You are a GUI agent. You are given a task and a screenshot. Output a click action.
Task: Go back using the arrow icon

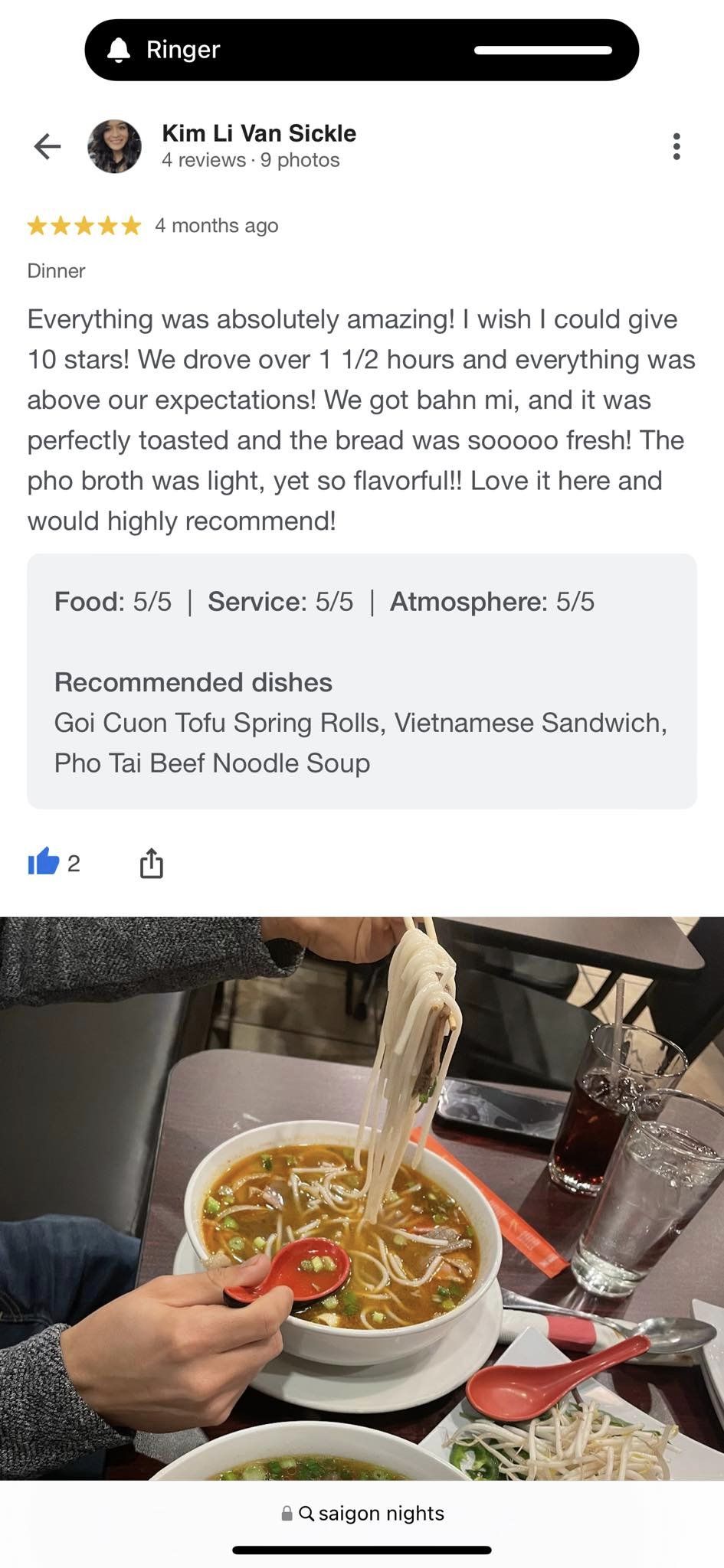pyautogui.click(x=48, y=145)
